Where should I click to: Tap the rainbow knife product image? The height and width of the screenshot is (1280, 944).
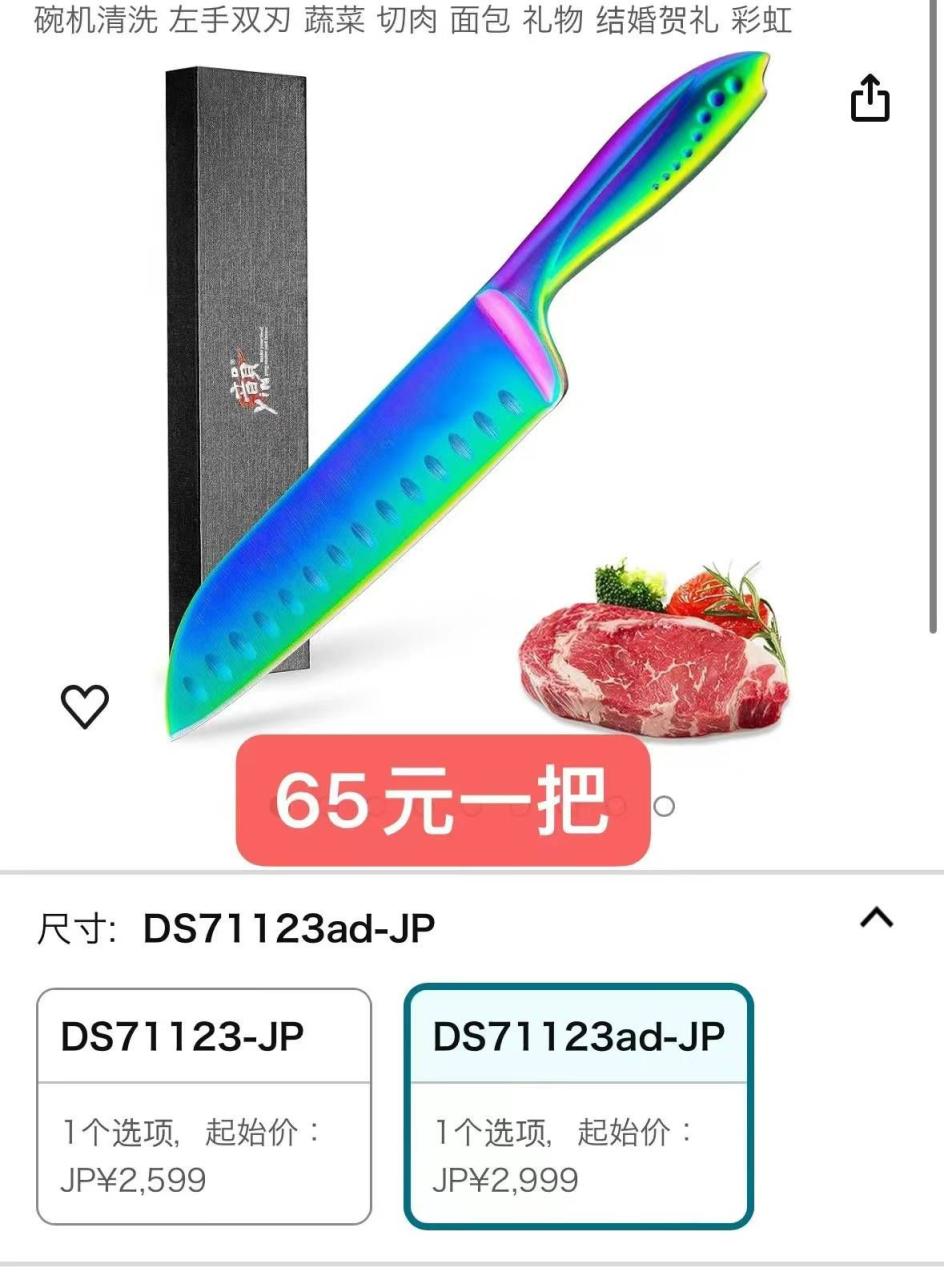[x=450, y=400]
